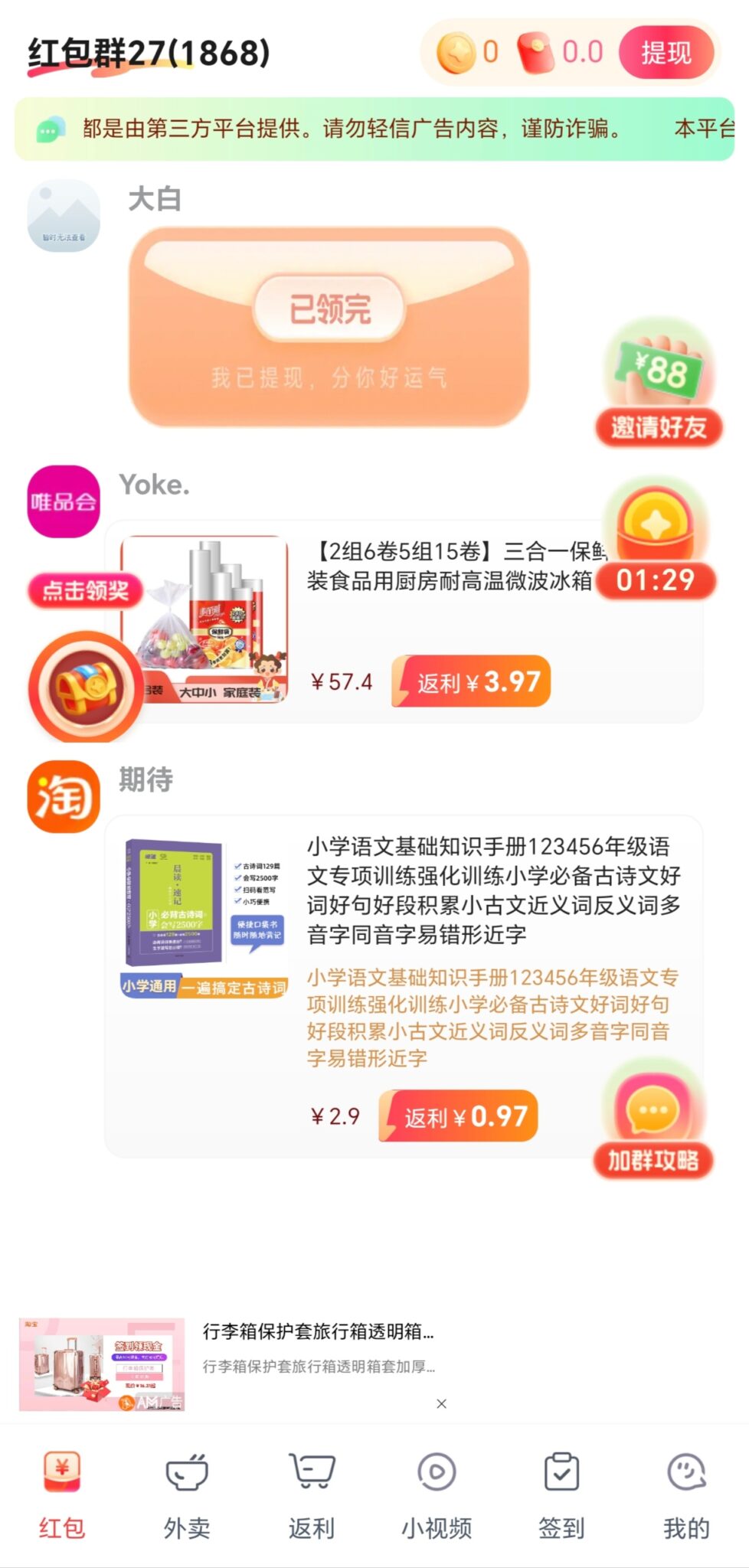Tap the 返利 ¥3.97 rebate button
This screenshot has height=1568, width=749.
pos(471,681)
